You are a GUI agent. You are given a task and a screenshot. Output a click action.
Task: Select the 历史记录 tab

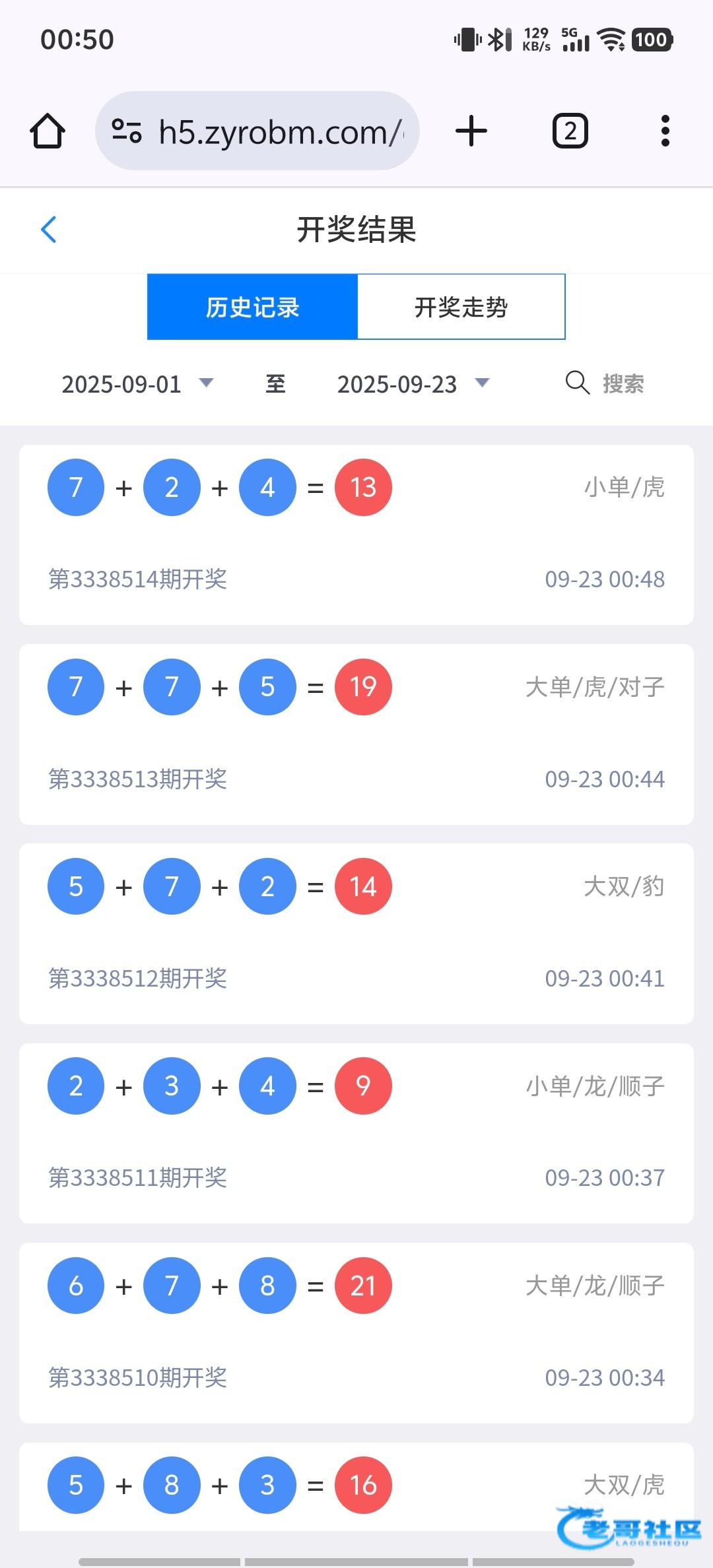pos(252,307)
